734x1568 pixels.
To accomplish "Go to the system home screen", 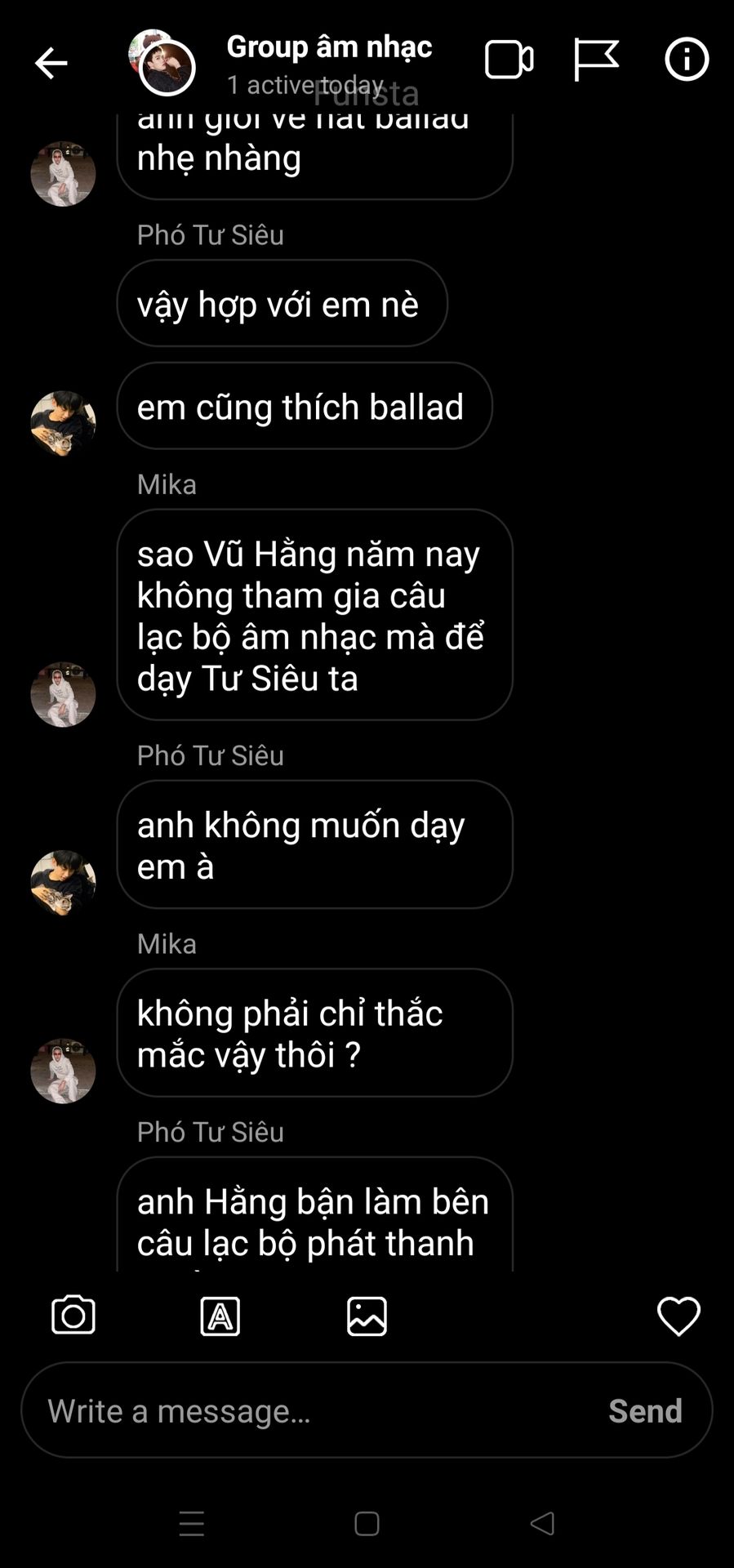I will click(367, 1523).
